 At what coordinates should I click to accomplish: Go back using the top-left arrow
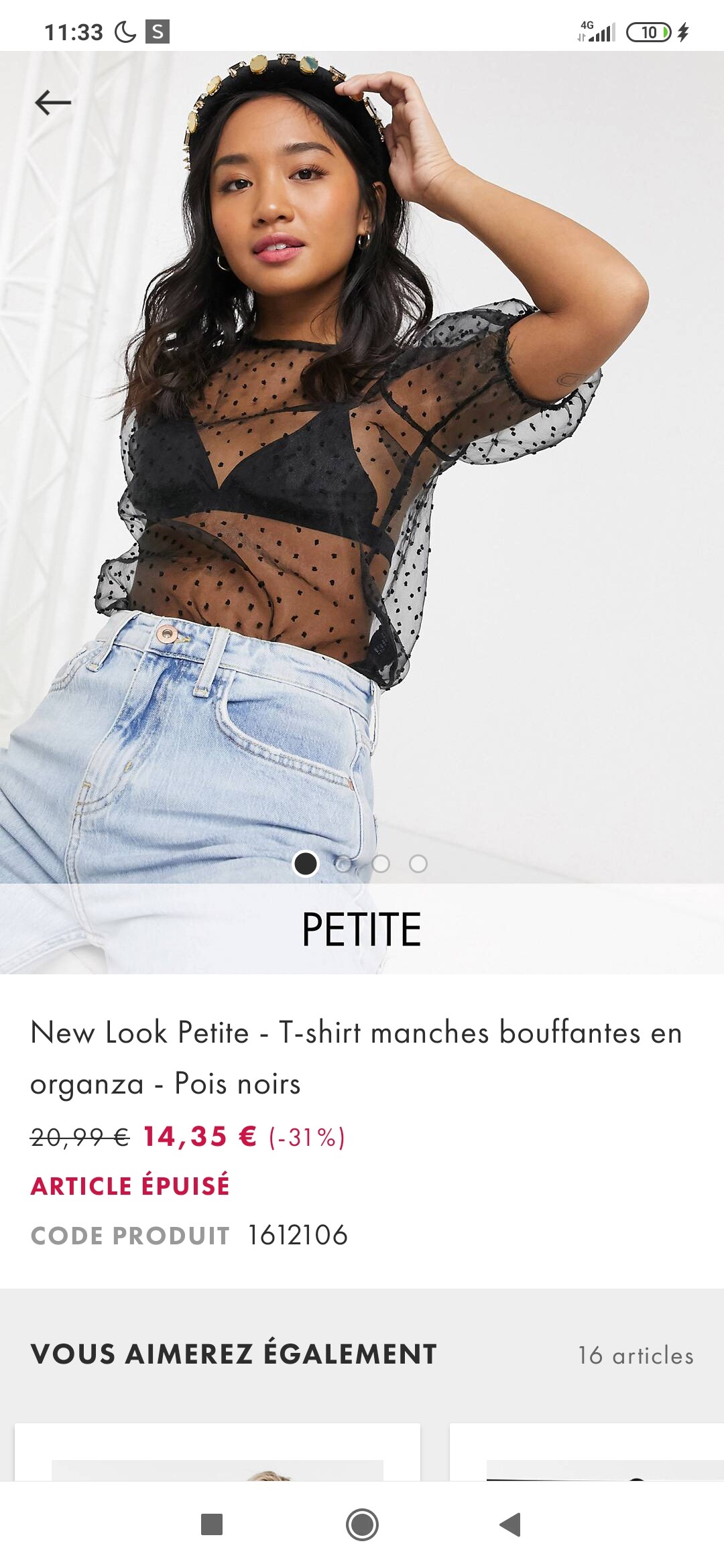tap(53, 103)
